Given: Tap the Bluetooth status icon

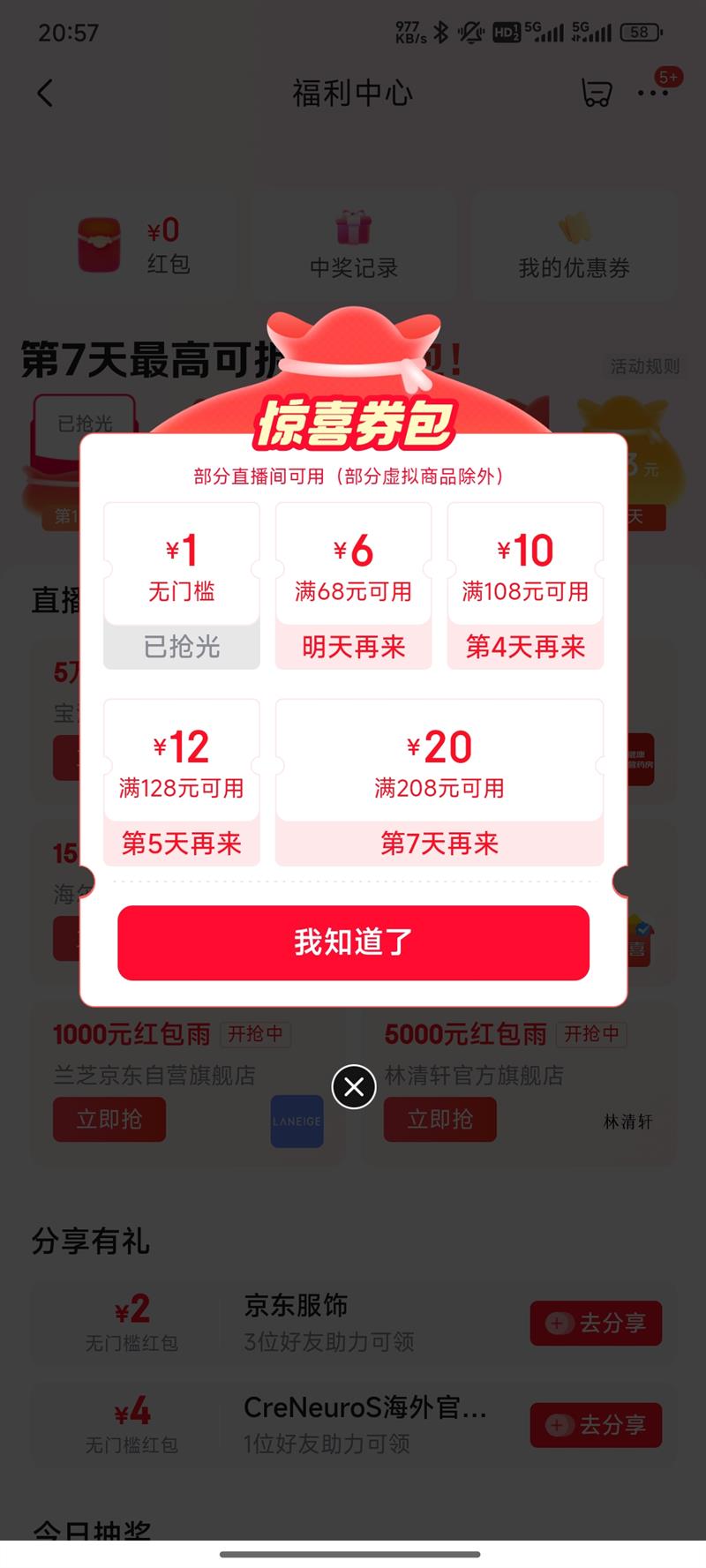Looking at the screenshot, I should tap(439, 32).
